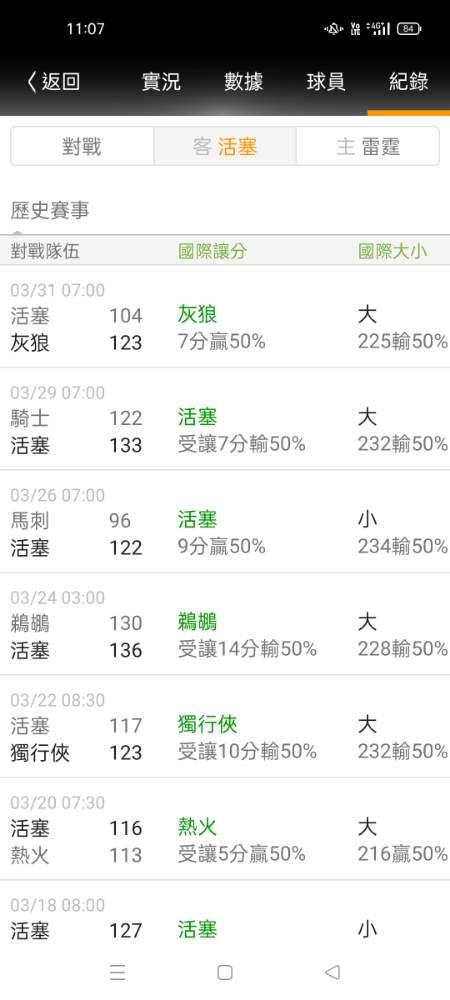Viewport: 450px width, 1000px height.
Task: Open recent apps from navigation bar
Action: pos(117,972)
